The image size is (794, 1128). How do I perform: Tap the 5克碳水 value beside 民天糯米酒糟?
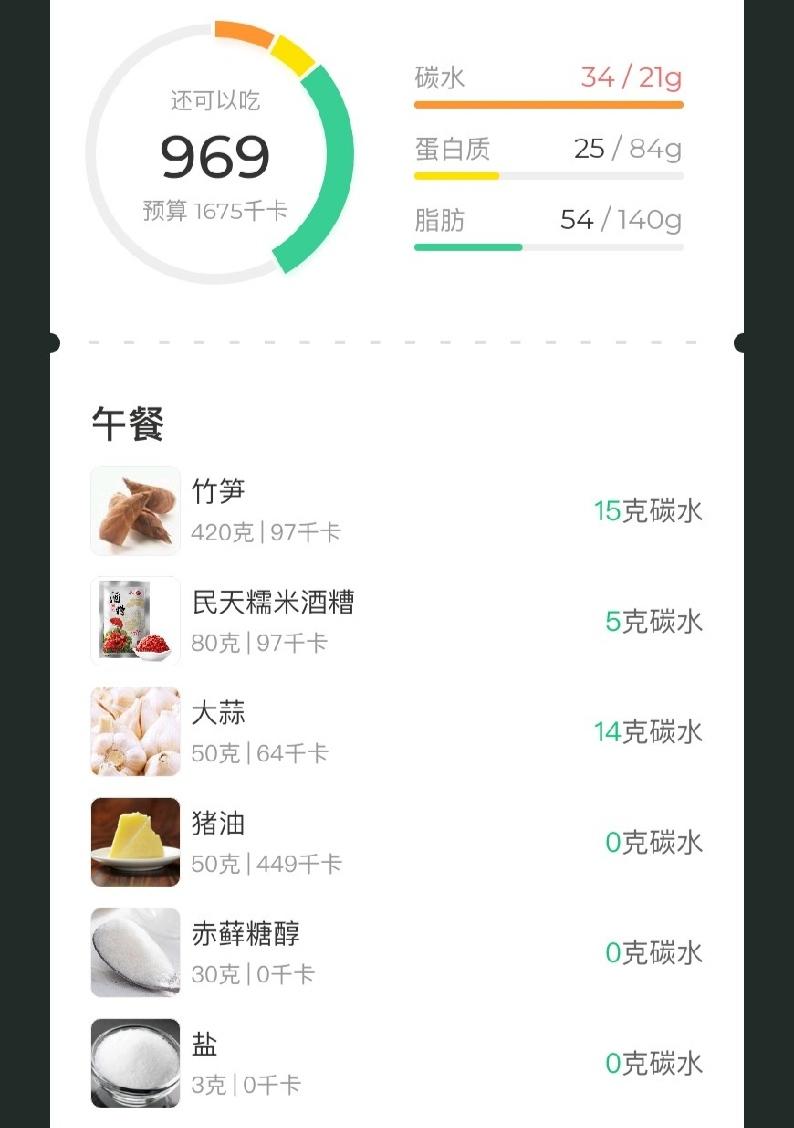[x=652, y=621]
